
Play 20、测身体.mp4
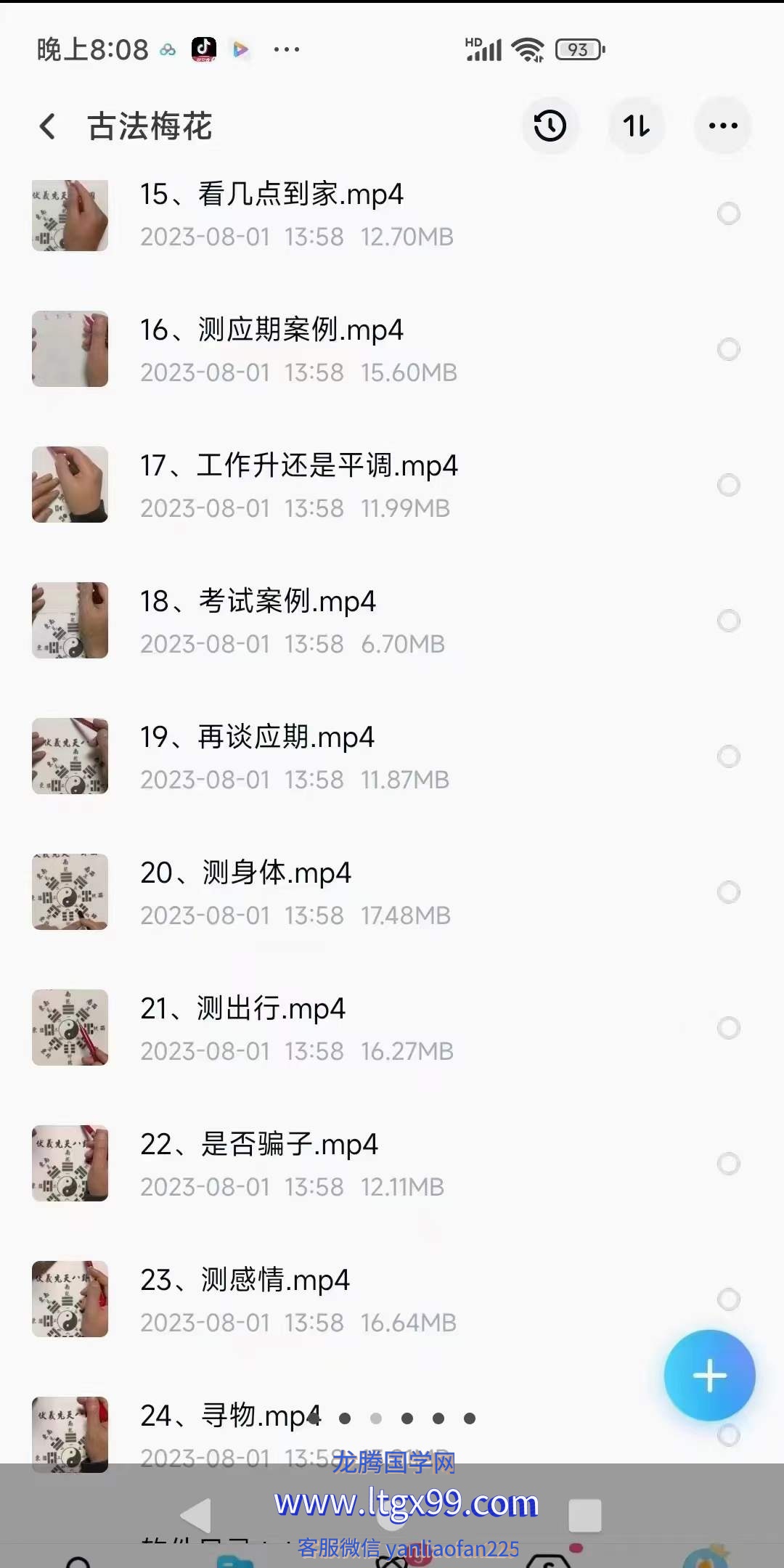click(245, 873)
